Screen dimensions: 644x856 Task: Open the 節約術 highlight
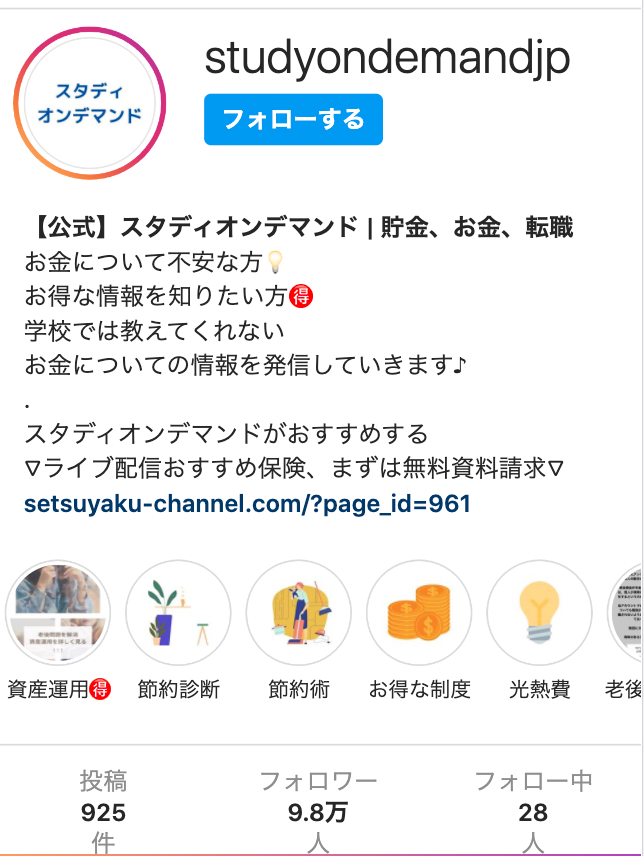(299, 614)
